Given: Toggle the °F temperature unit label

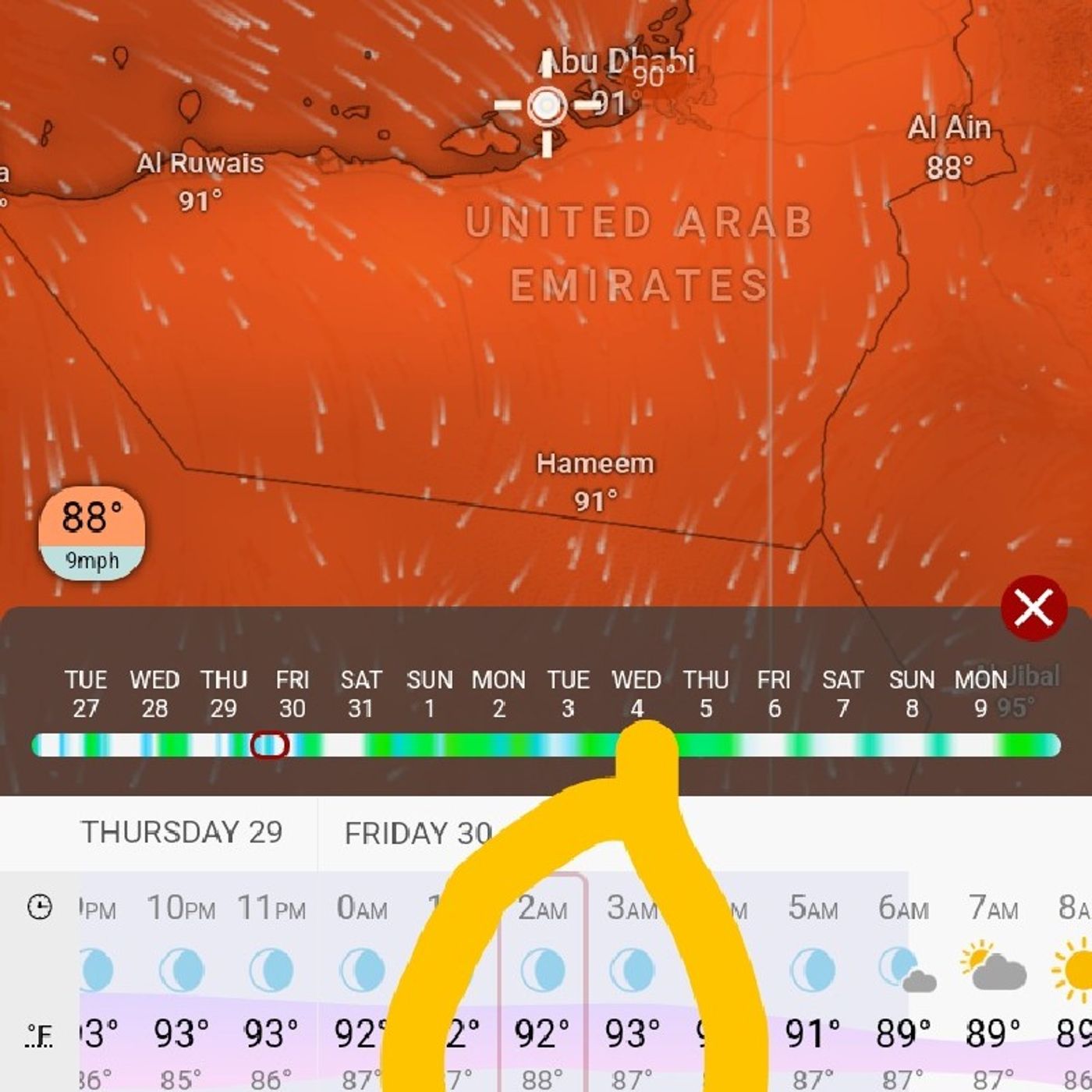Looking at the screenshot, I should click(39, 1036).
